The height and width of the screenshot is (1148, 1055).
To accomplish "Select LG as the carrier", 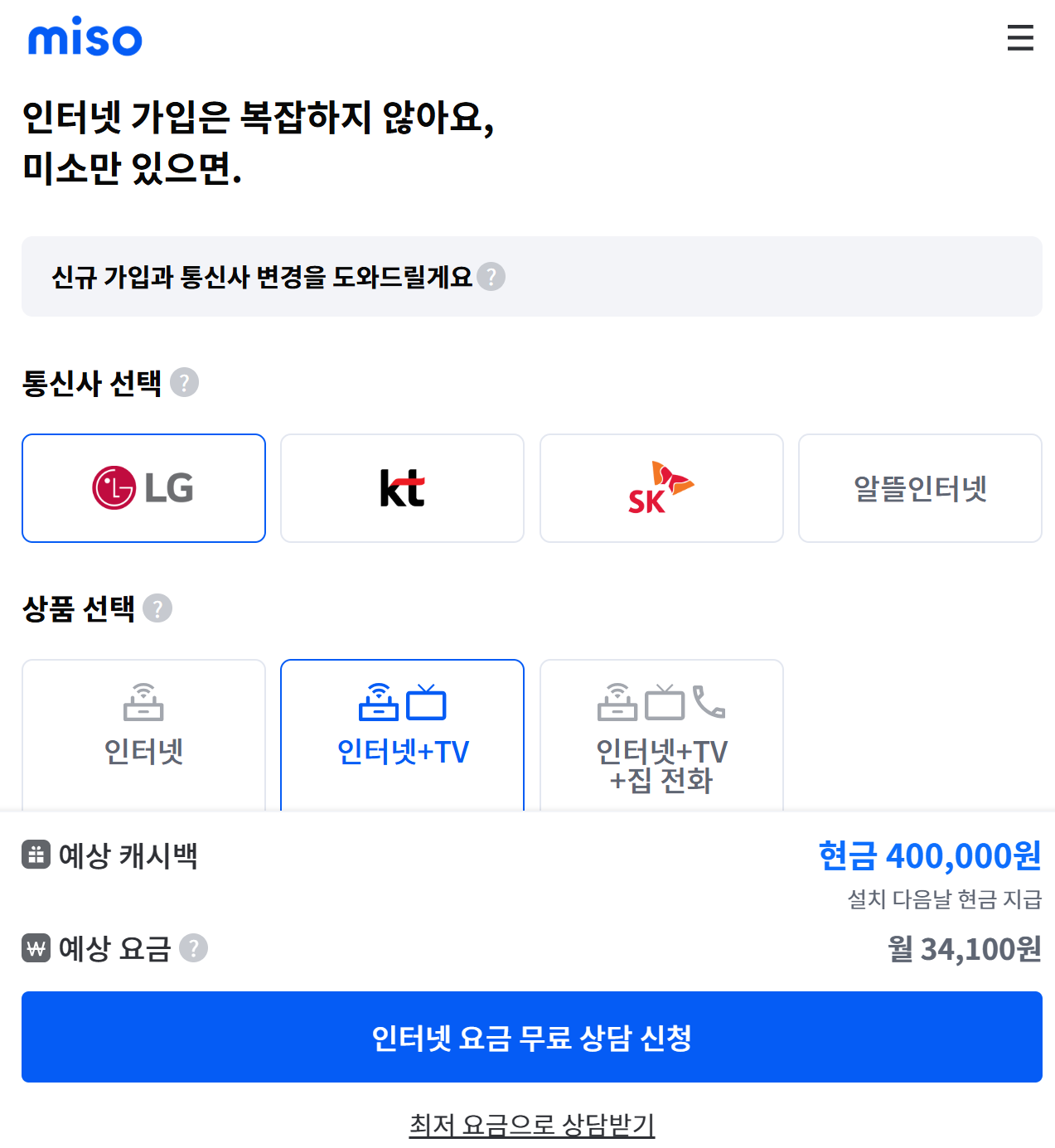I will (x=144, y=488).
